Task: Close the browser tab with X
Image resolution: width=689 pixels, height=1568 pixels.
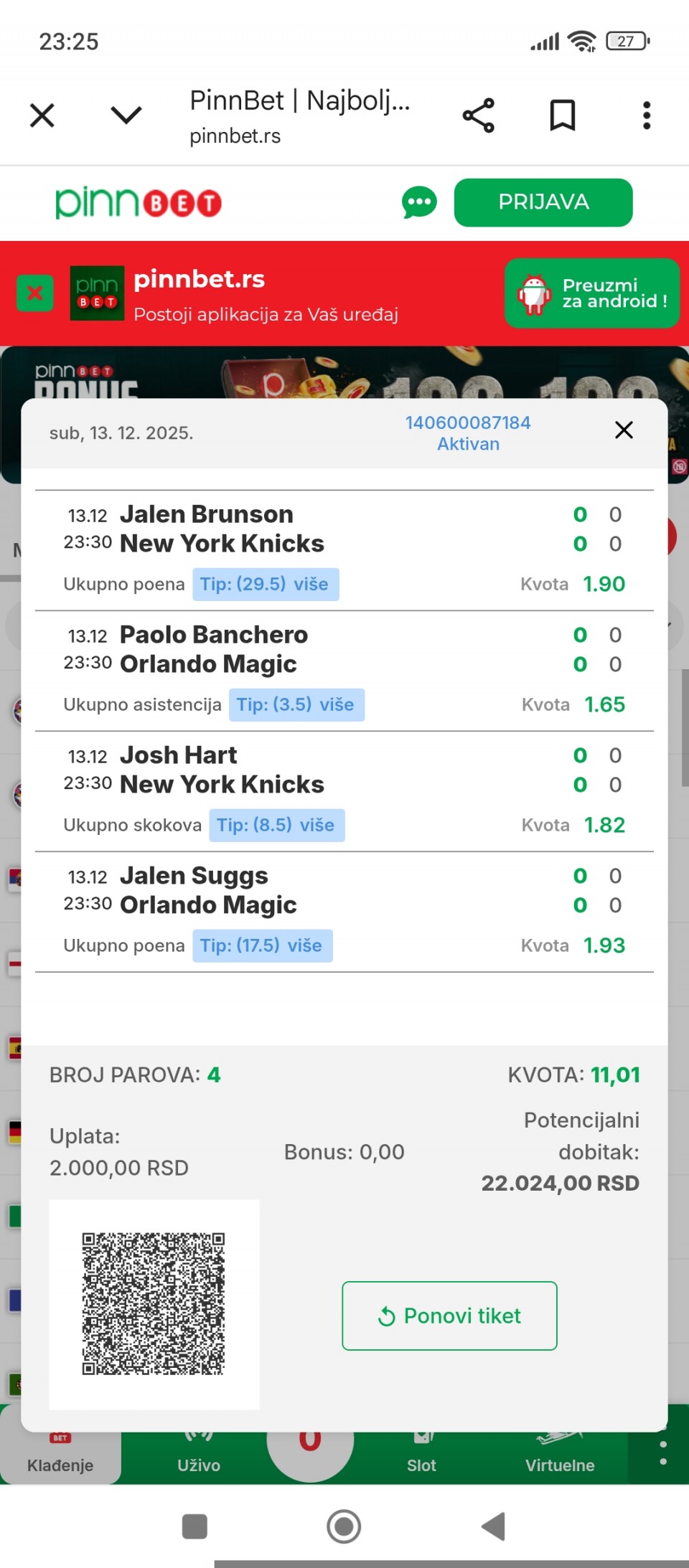Action: coord(42,115)
